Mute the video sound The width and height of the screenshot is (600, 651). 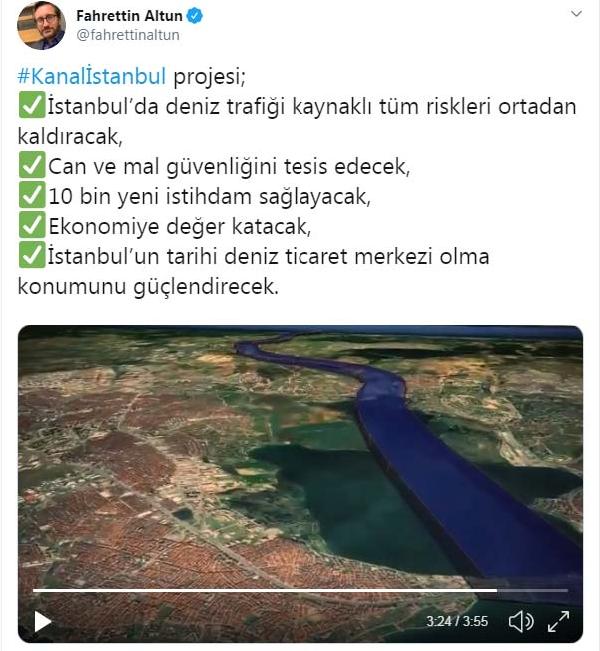pos(520,621)
